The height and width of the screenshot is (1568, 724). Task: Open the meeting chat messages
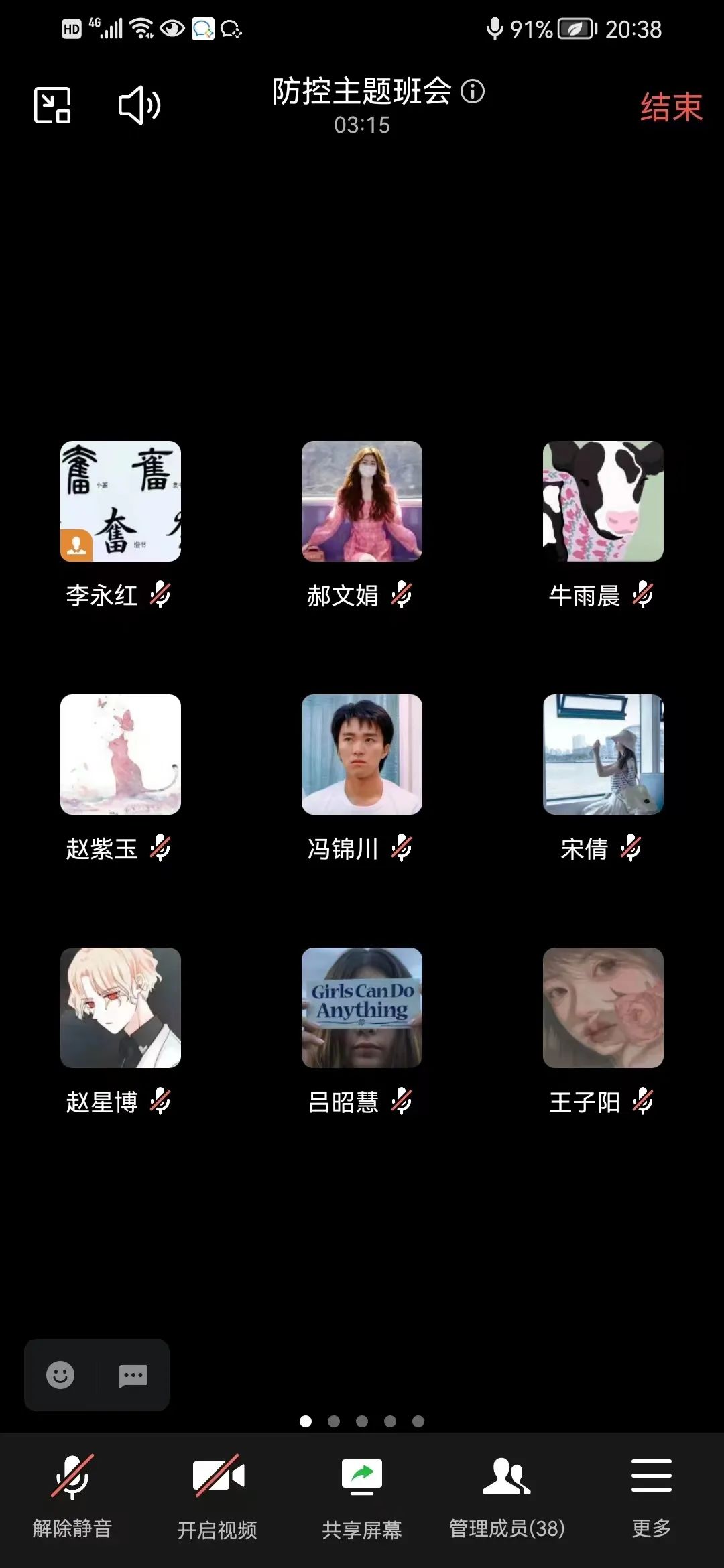point(133,1375)
